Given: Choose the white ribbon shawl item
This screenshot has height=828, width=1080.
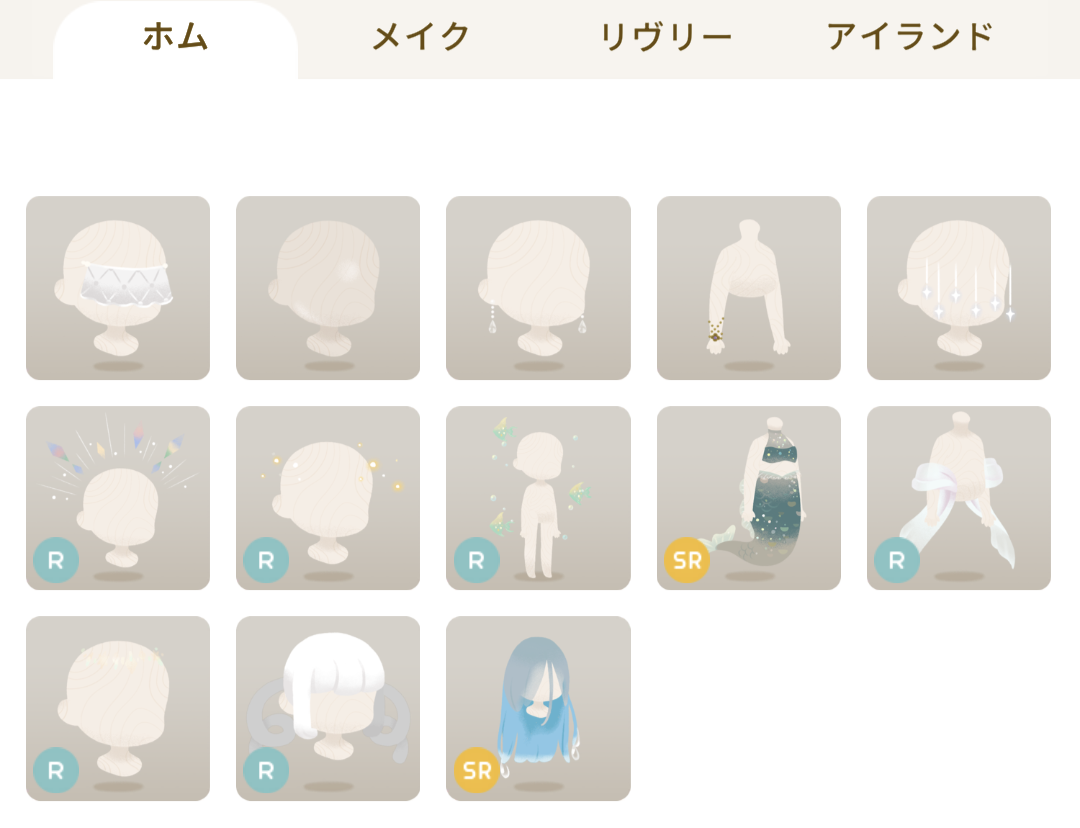Looking at the screenshot, I should [x=959, y=498].
